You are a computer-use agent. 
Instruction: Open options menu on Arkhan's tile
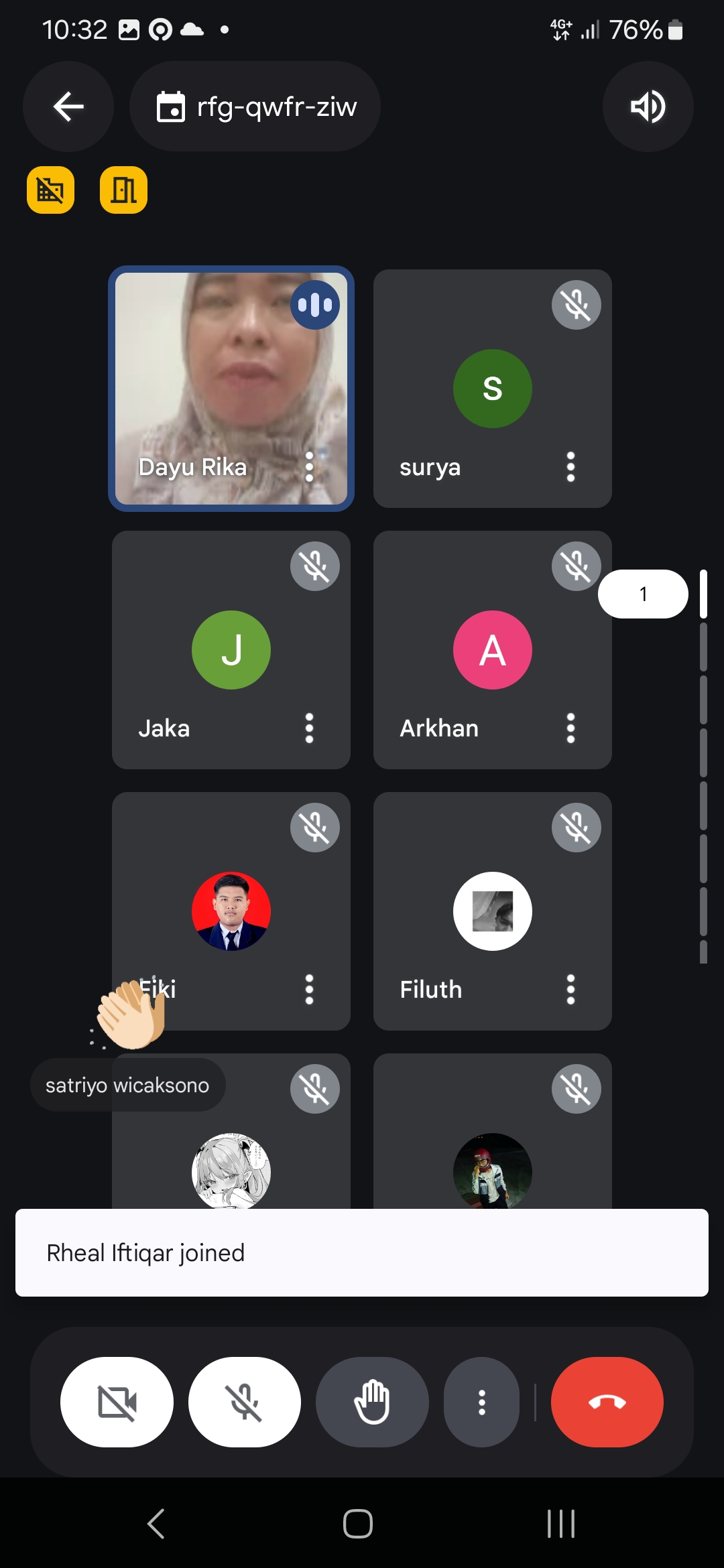point(570,728)
